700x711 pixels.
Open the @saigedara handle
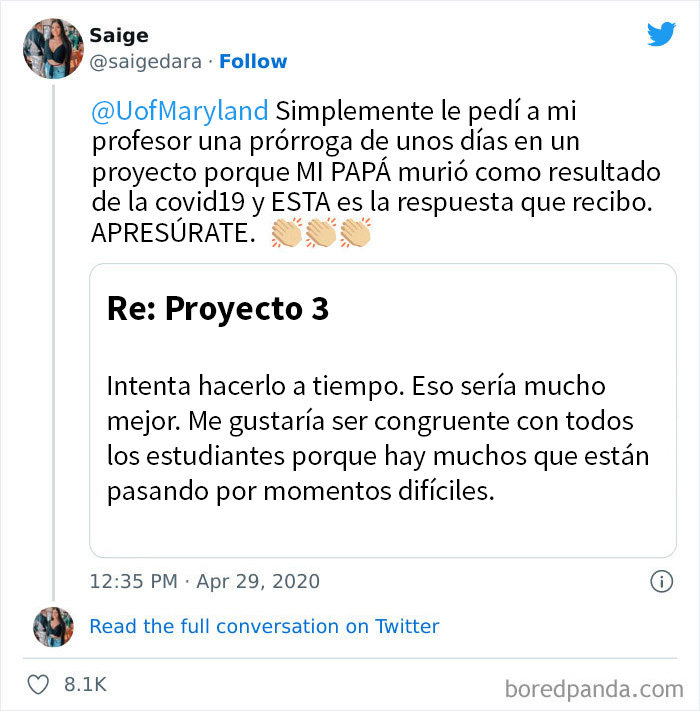pos(146,61)
